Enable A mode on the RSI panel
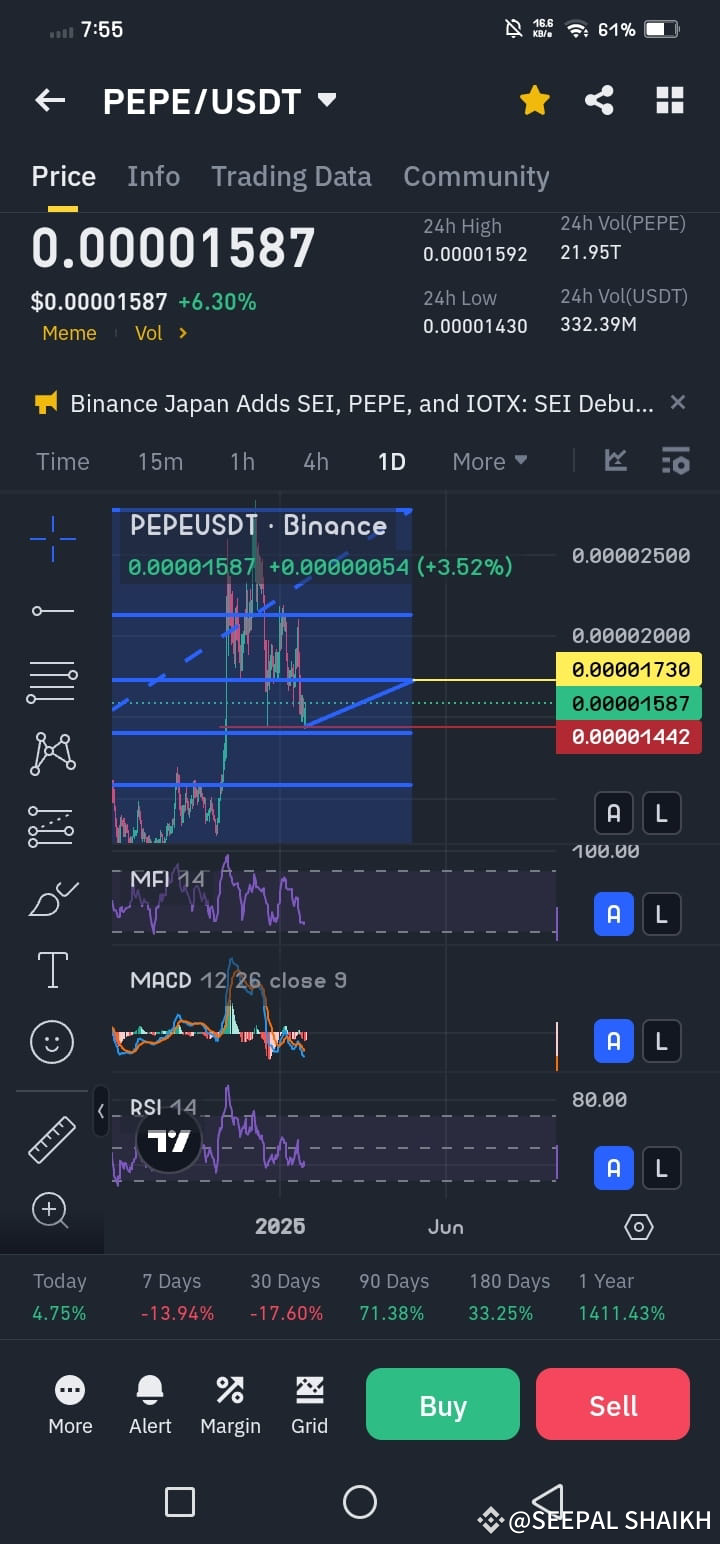720x1544 pixels. [613, 1167]
